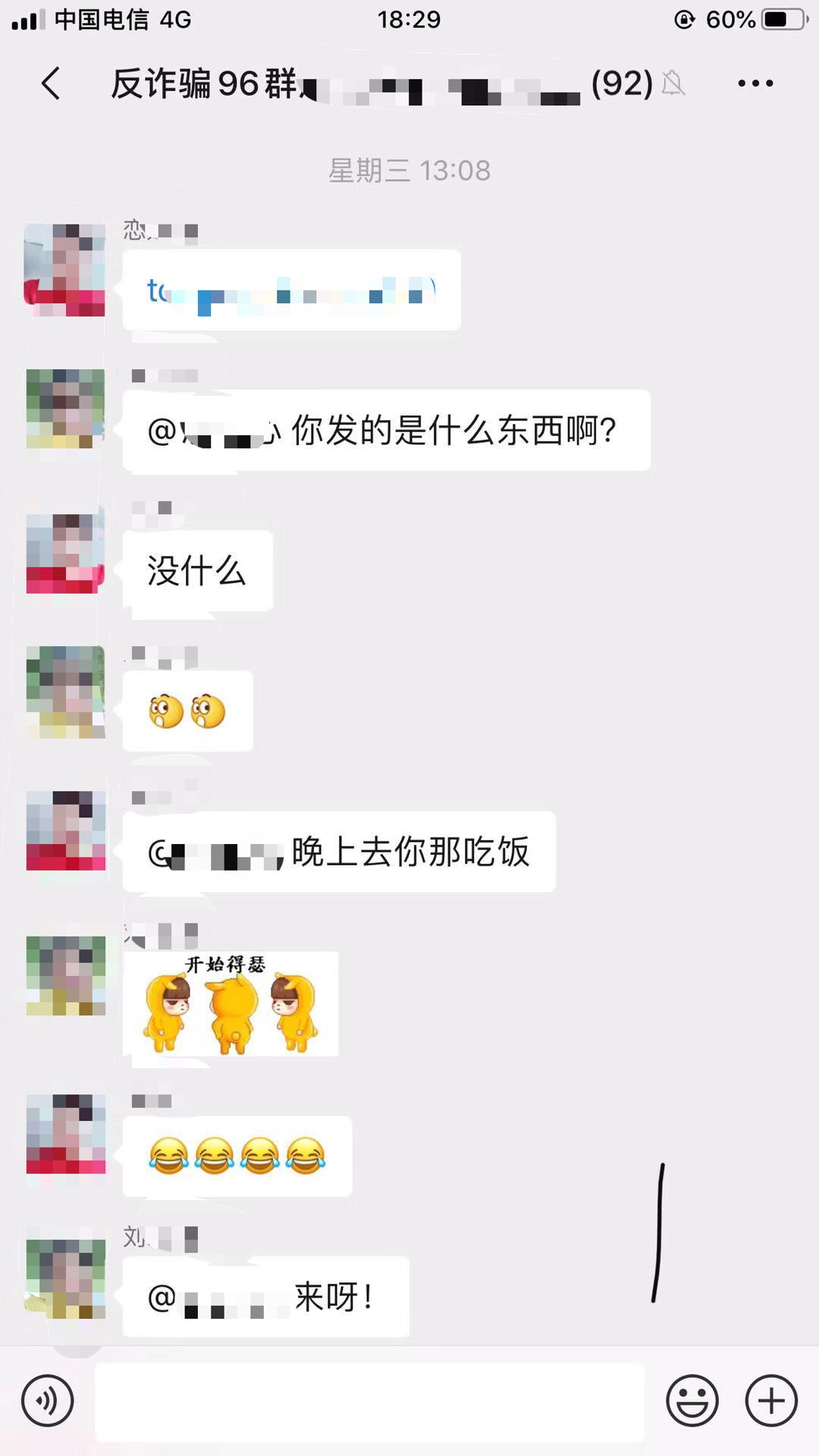
Task: Open the blue link message
Action: [x=291, y=290]
